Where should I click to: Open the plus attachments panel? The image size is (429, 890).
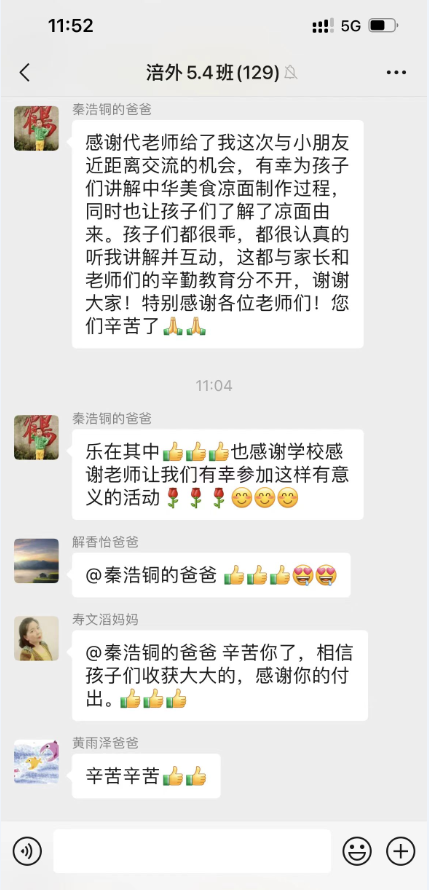(x=401, y=851)
